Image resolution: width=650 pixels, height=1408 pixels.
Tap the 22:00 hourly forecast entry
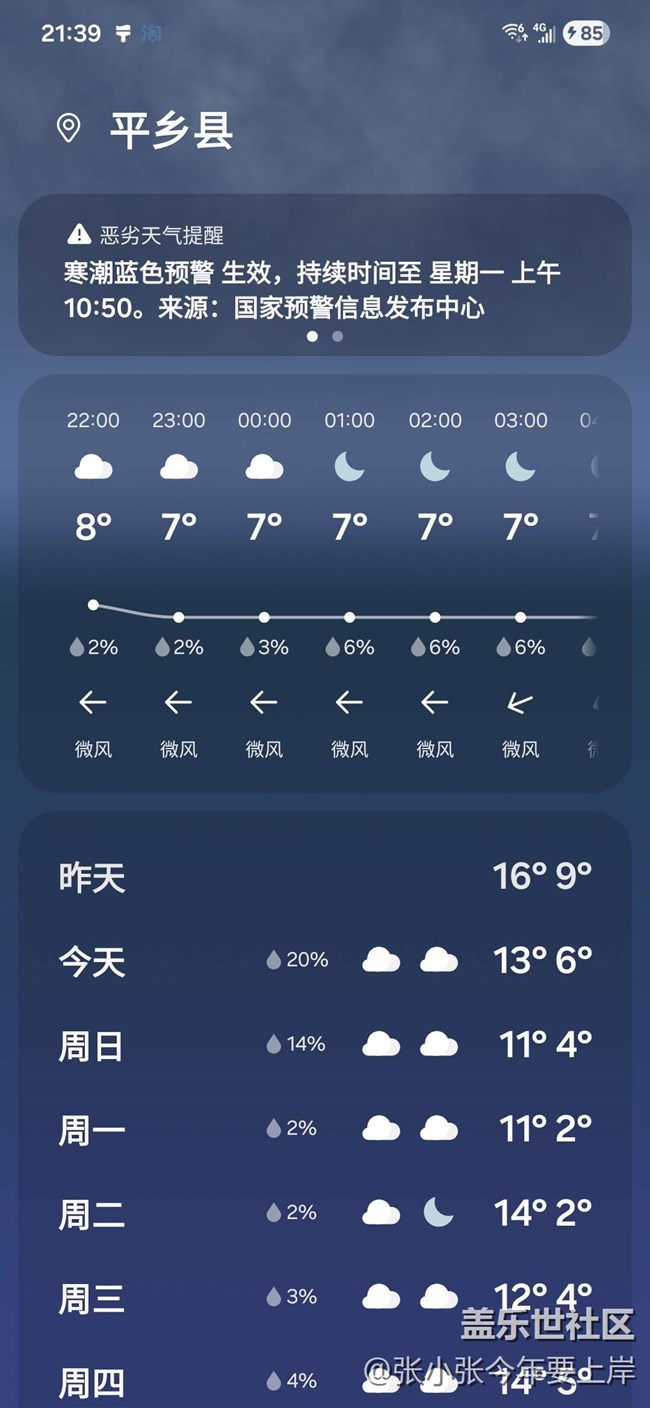93,580
